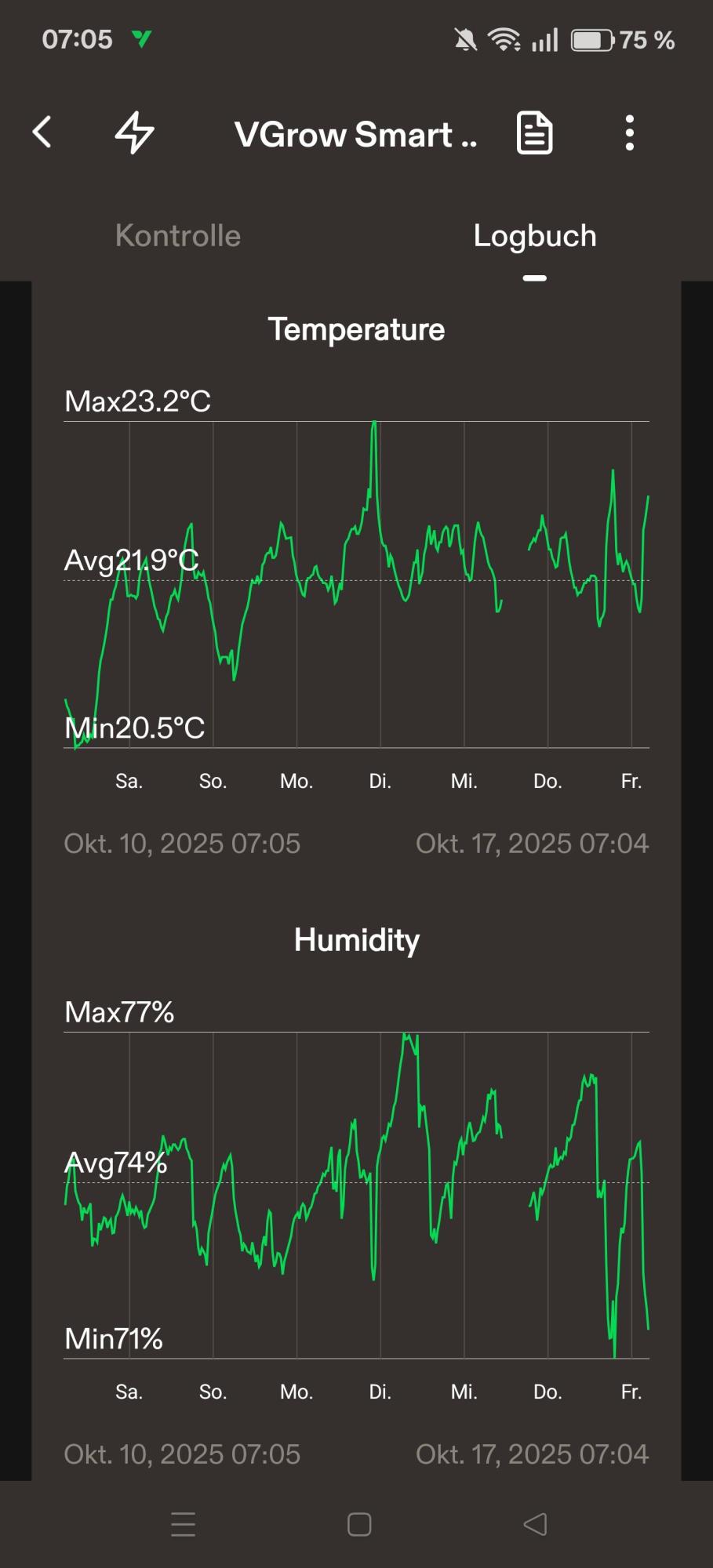The image size is (713, 1568).
Task: Go to the system home screen
Action: tap(359, 1524)
